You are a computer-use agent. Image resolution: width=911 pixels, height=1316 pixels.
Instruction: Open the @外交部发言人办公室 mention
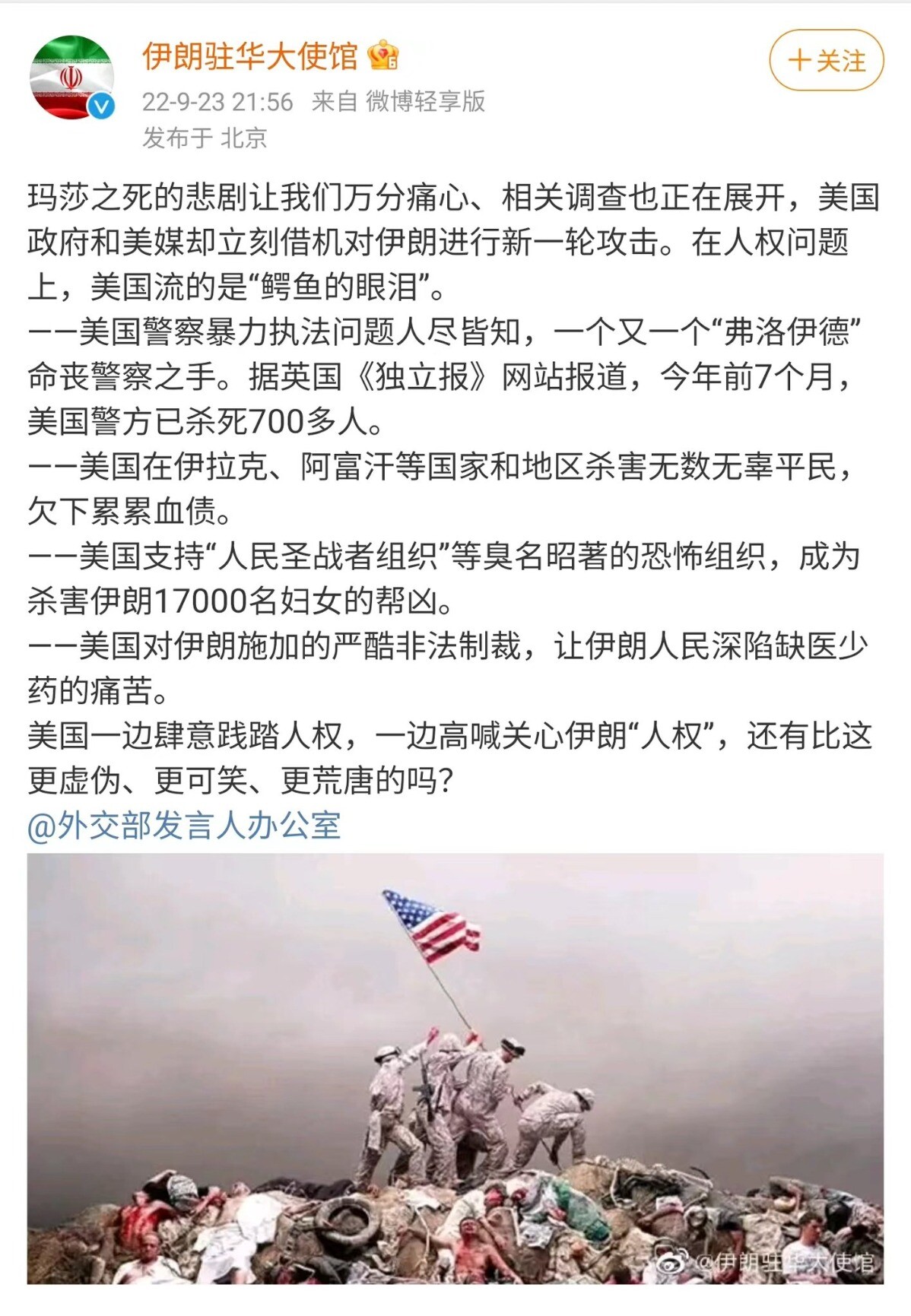pos(184,825)
